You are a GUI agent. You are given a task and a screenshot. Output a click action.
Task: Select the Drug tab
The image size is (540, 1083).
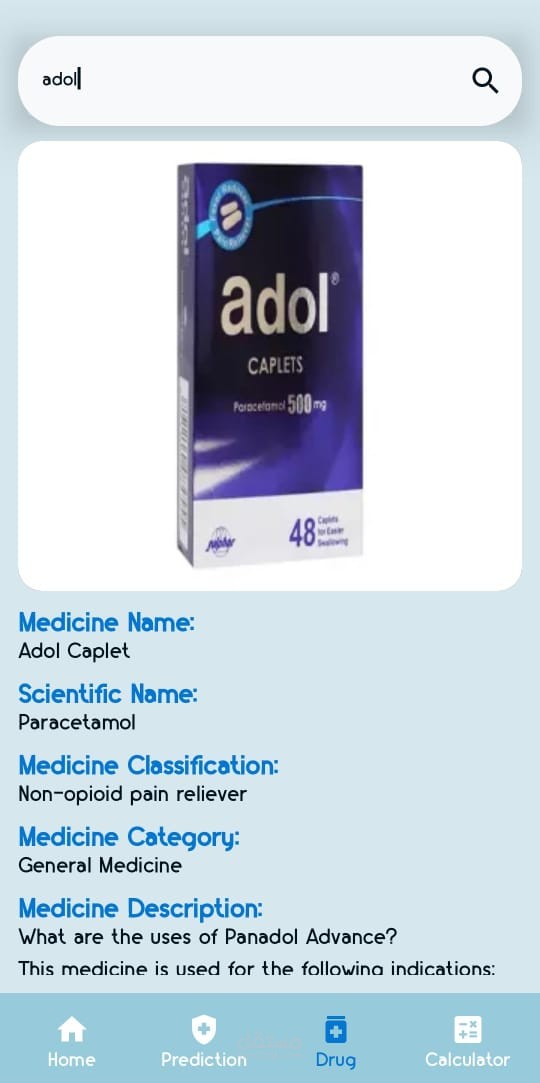pyautogui.click(x=336, y=1042)
